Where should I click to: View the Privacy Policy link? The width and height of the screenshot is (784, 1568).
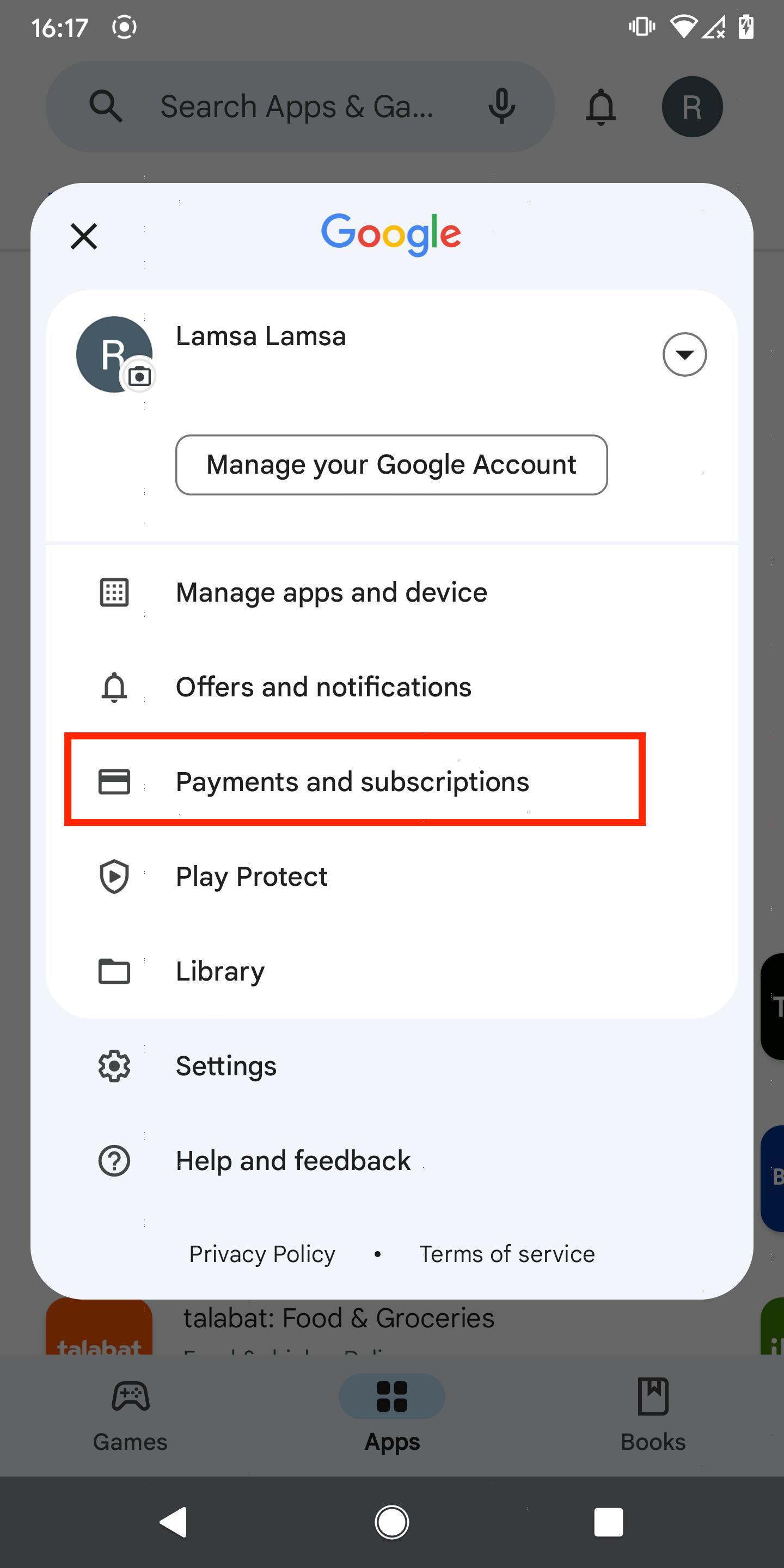pos(262,1254)
